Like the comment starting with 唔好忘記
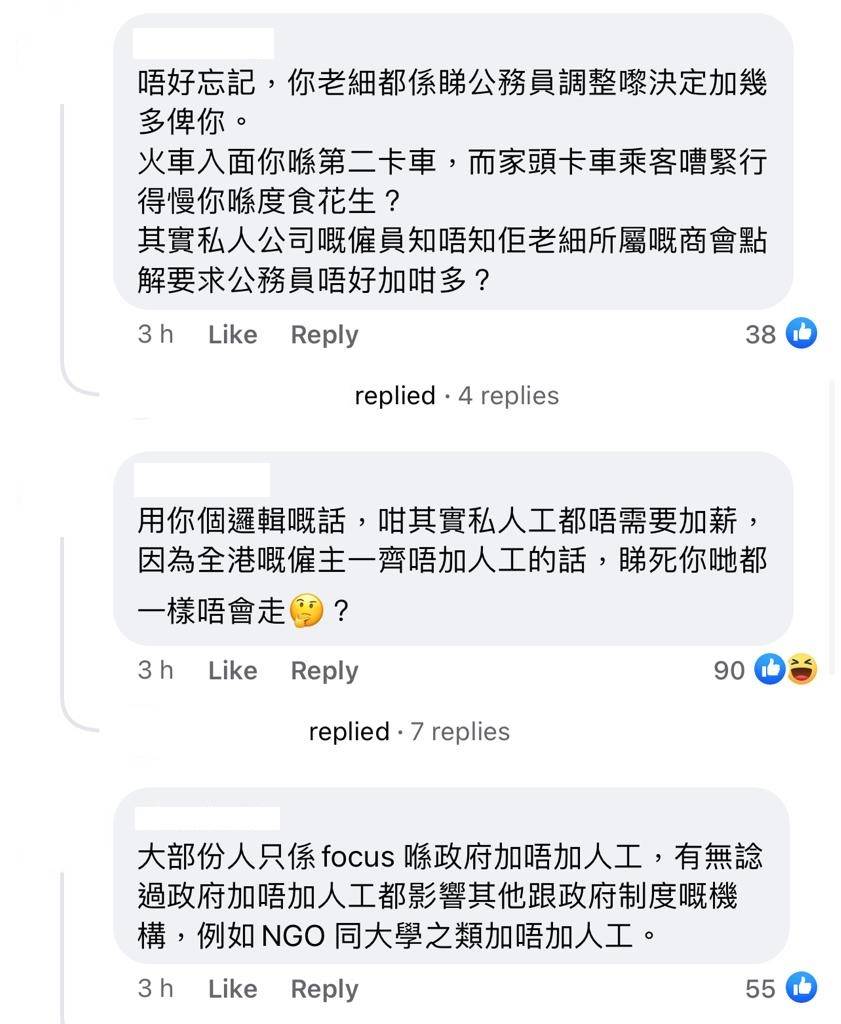This screenshot has height=1024, width=841. tap(232, 335)
